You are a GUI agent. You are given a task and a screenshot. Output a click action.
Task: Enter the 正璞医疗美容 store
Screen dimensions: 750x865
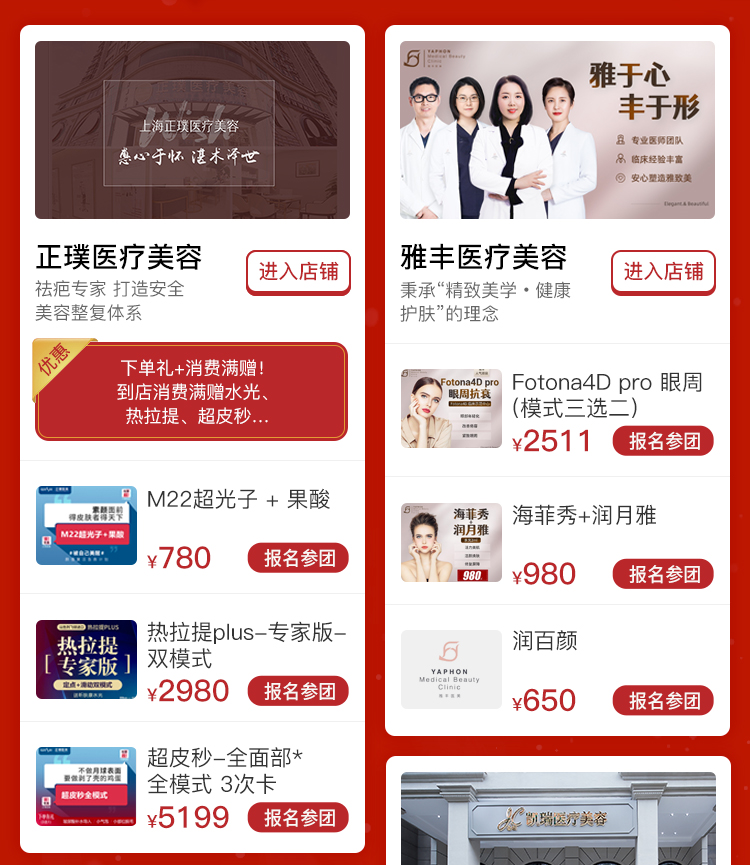[298, 272]
